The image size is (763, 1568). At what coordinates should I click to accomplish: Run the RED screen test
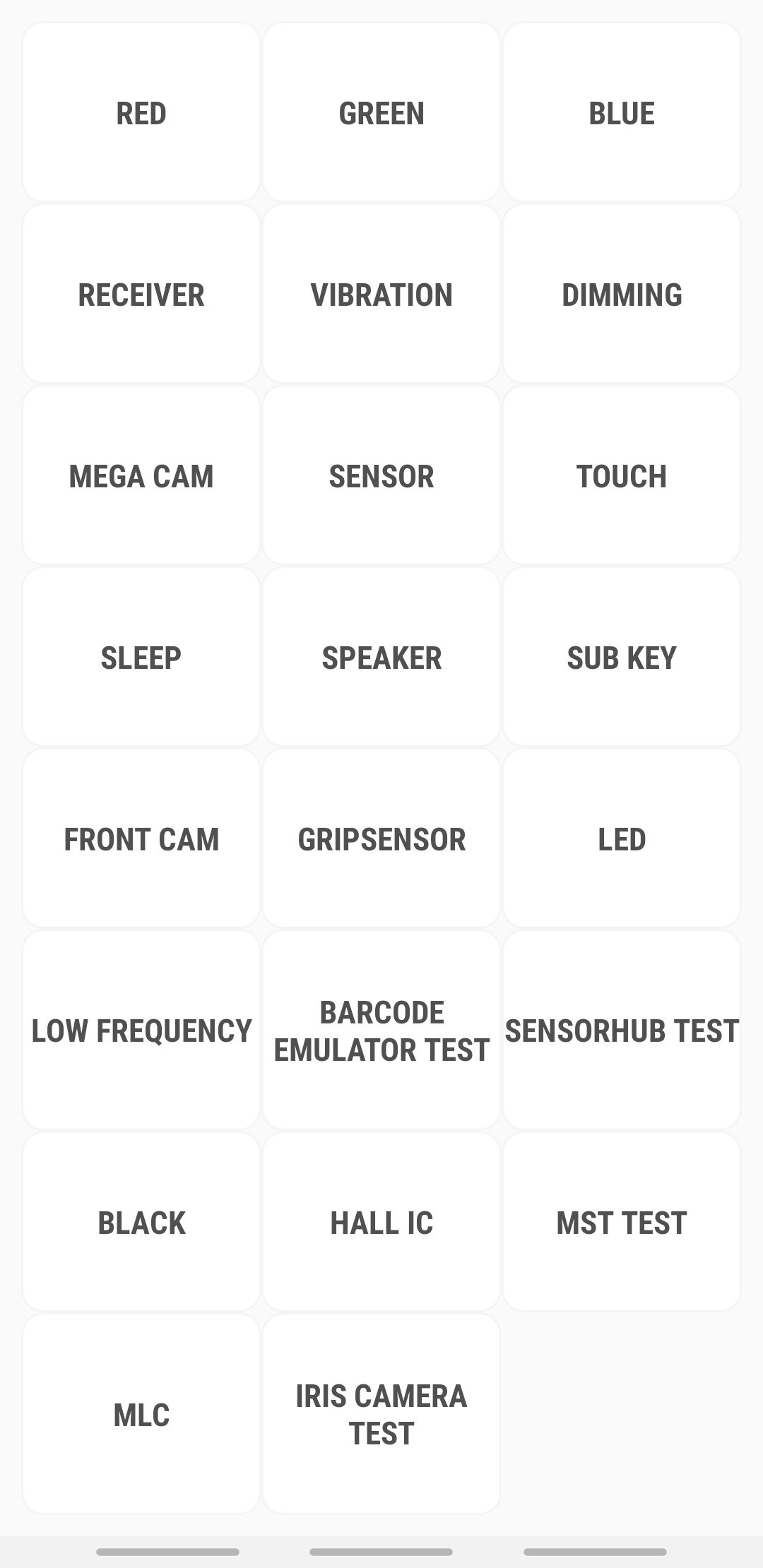(x=141, y=113)
